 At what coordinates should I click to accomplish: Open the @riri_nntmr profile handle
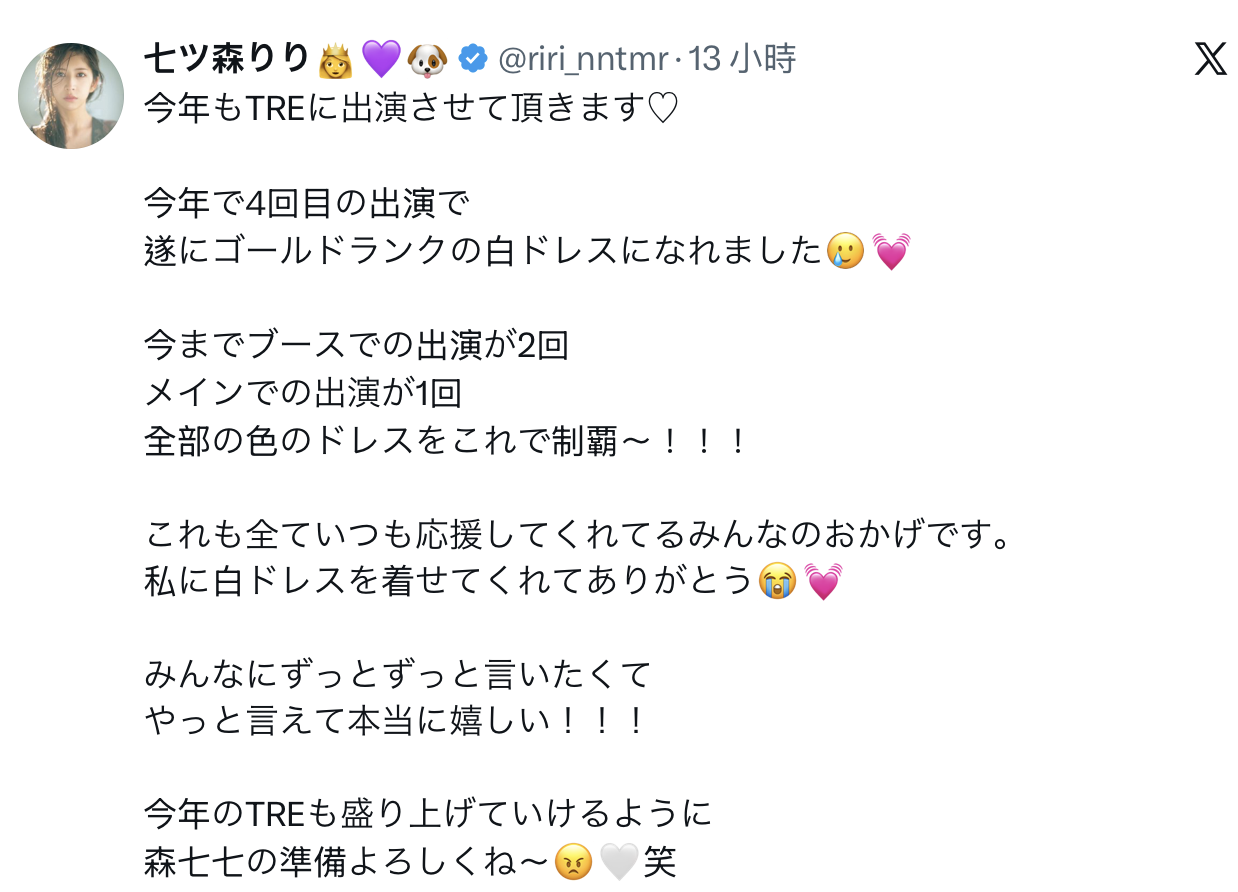tap(582, 60)
